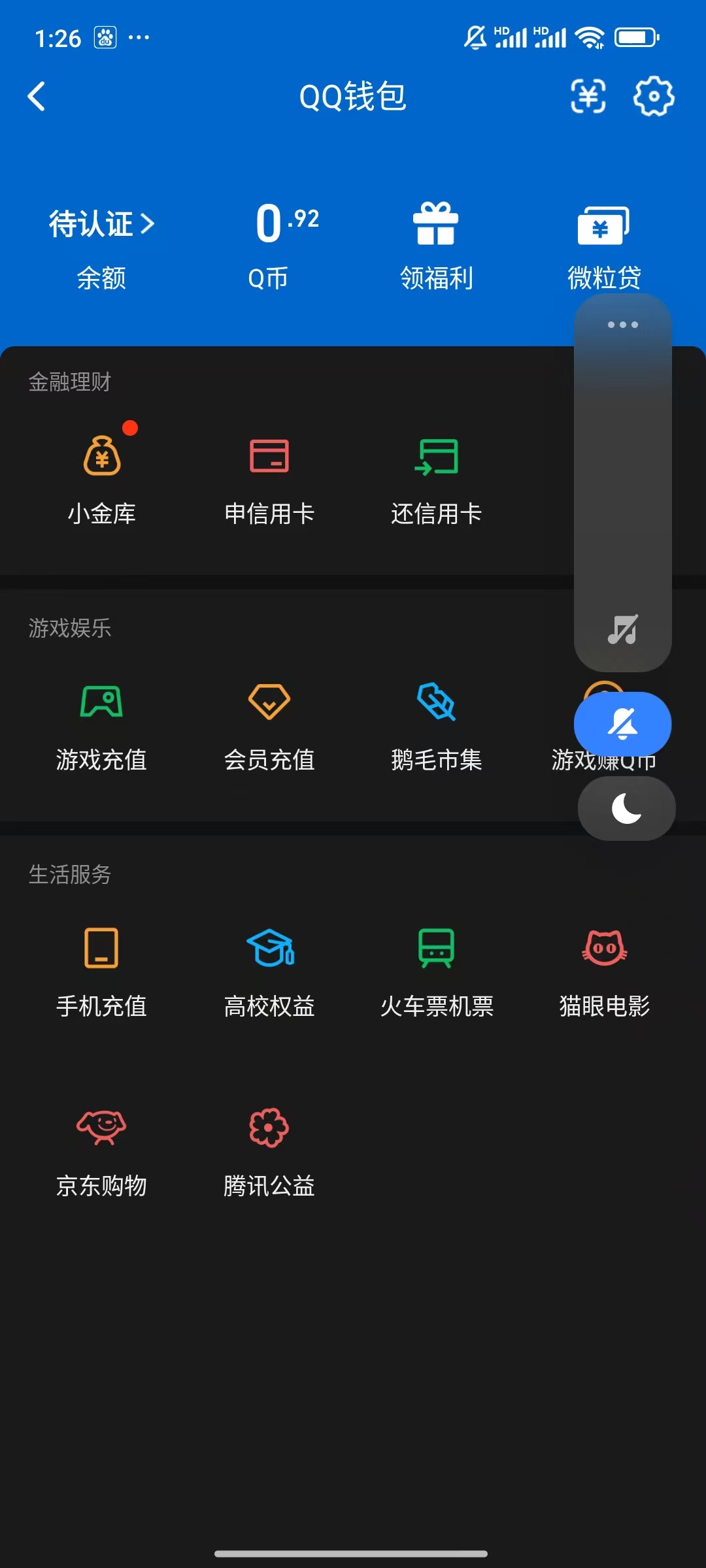
Task: Expand the floating sidebar via three dots
Action: (x=621, y=325)
